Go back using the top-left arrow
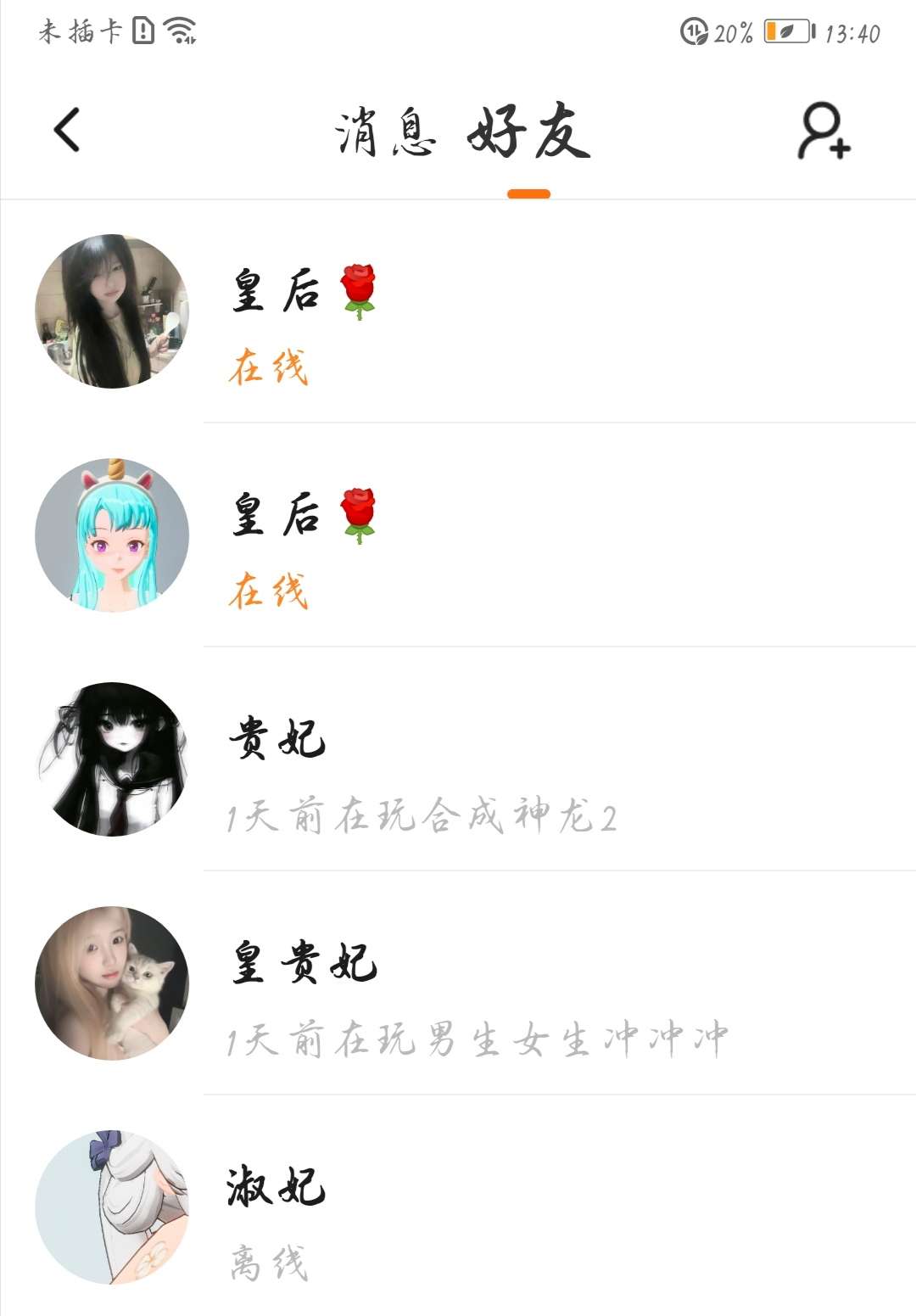Viewport: 916px width, 1316px height. 67,130
